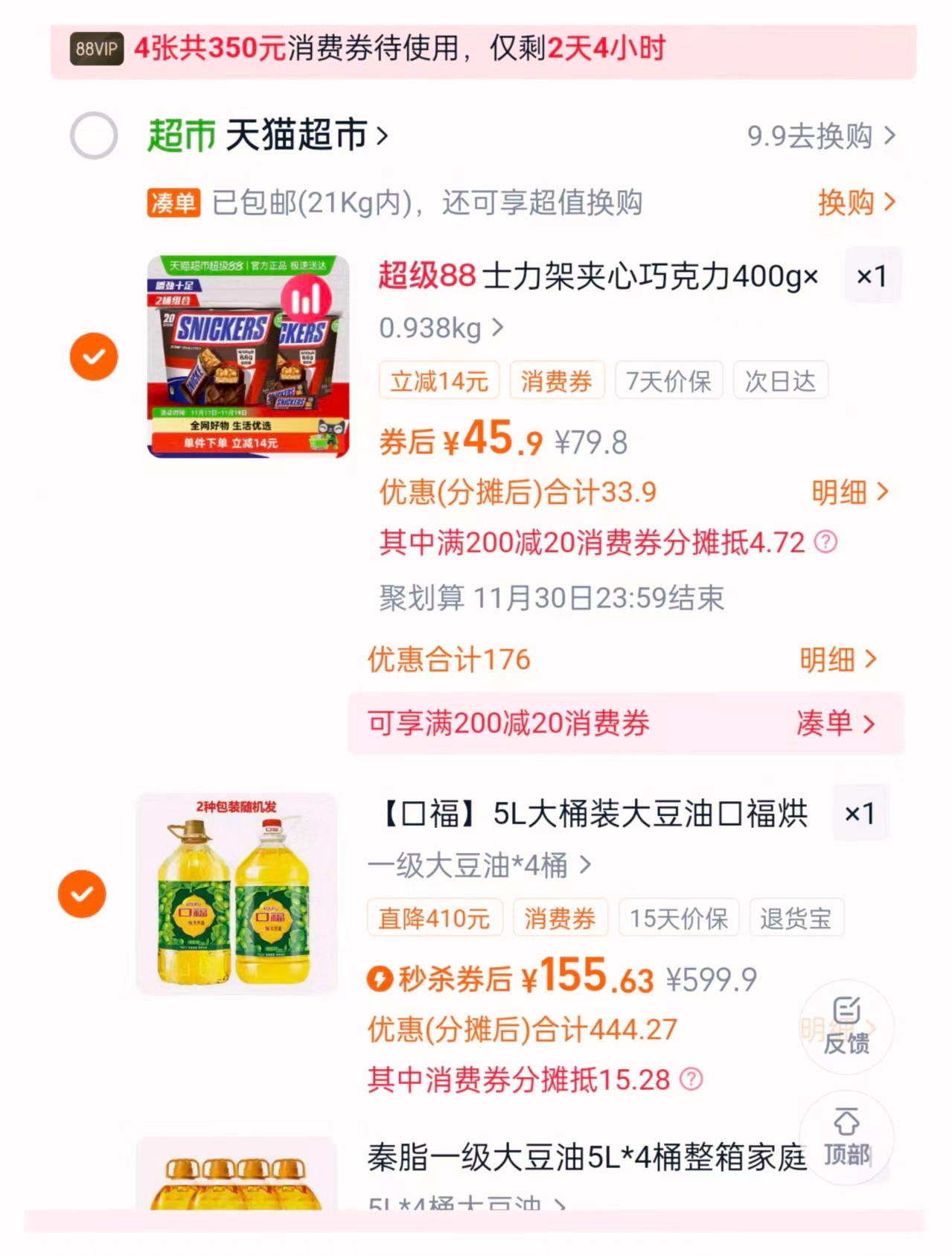This screenshot has width=952, height=1256.
Task: Select the 天猫超市 store checkbox
Action: (93, 136)
